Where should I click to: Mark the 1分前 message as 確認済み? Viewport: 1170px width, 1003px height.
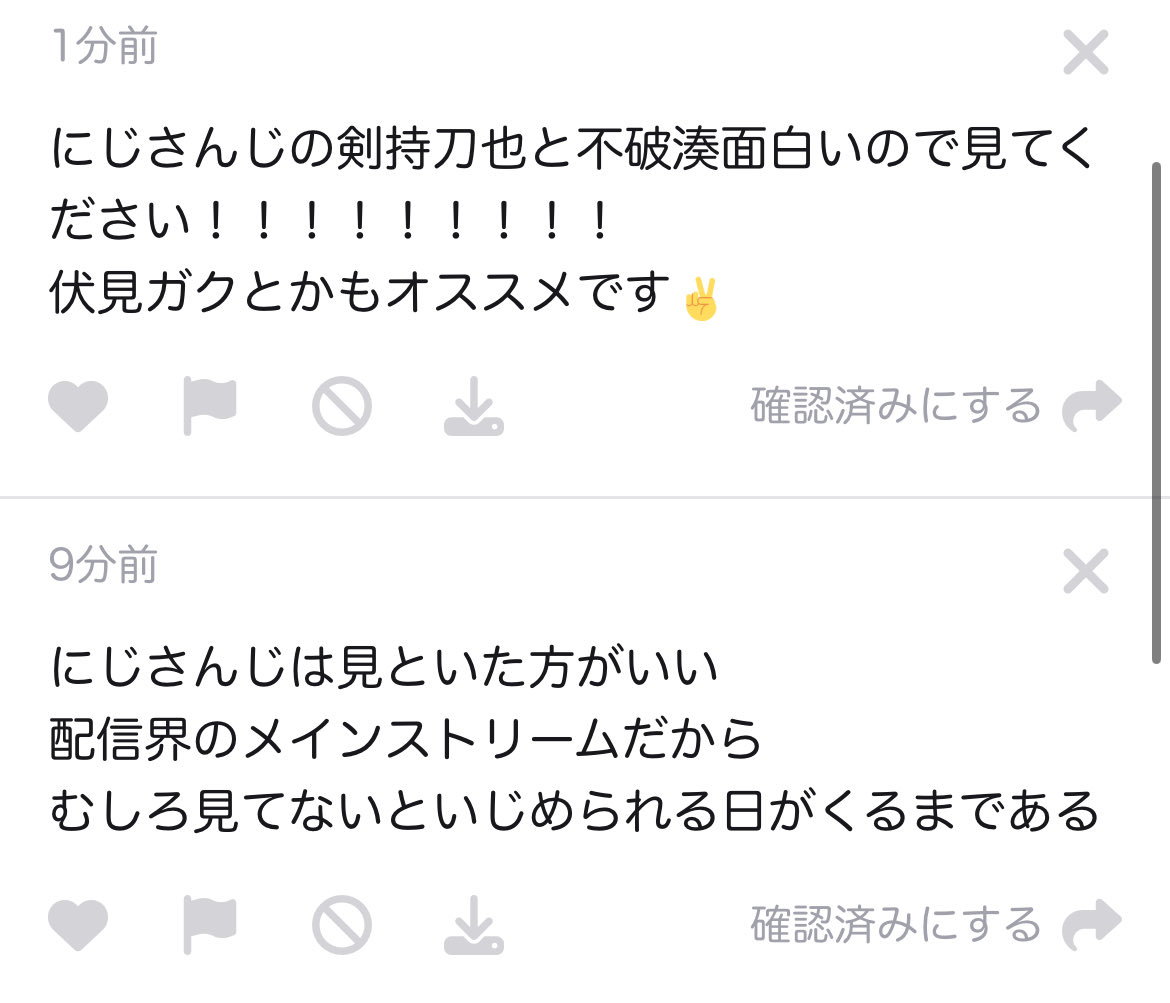point(895,408)
